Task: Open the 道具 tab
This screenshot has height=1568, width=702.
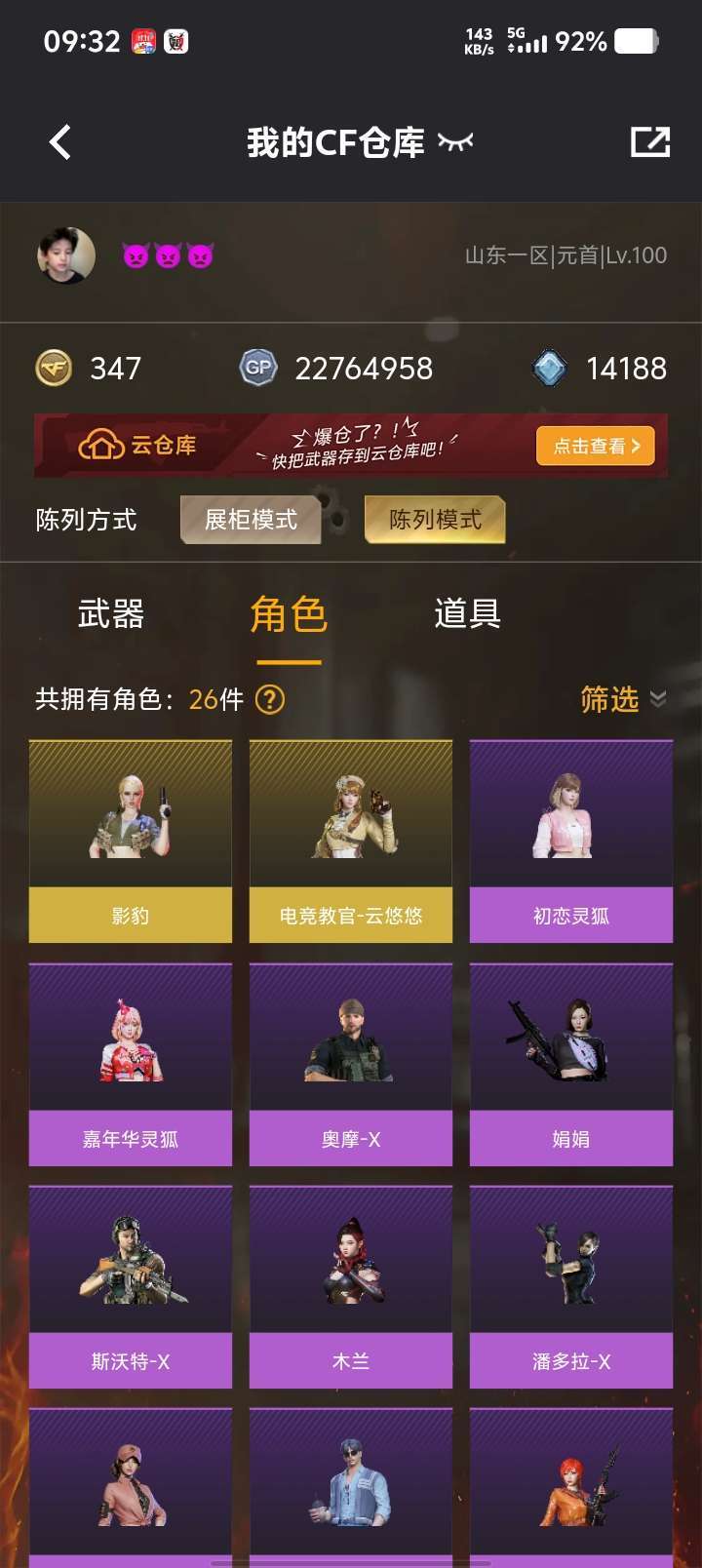Action: tap(467, 615)
